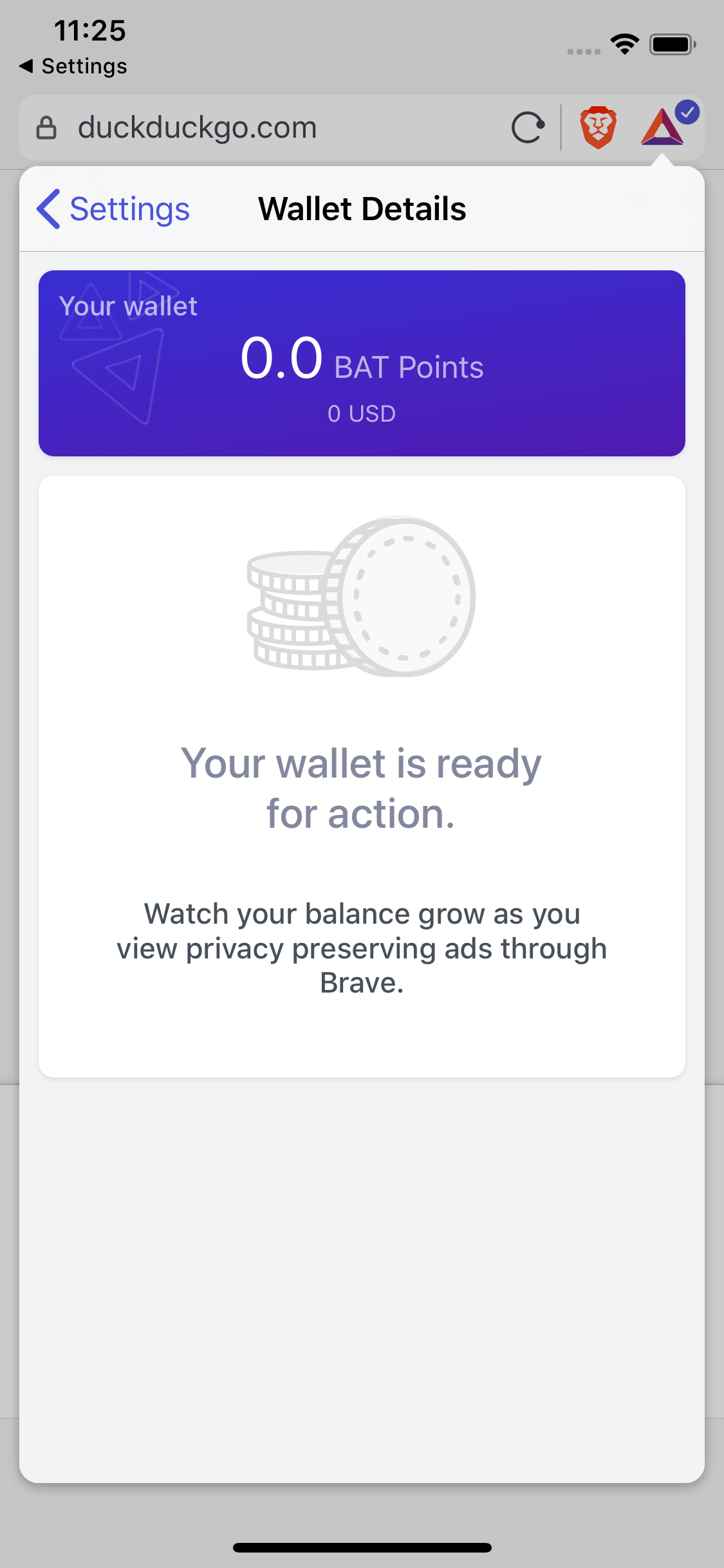
Task: Go back to Settings from Wallet Details
Action: [x=113, y=209]
